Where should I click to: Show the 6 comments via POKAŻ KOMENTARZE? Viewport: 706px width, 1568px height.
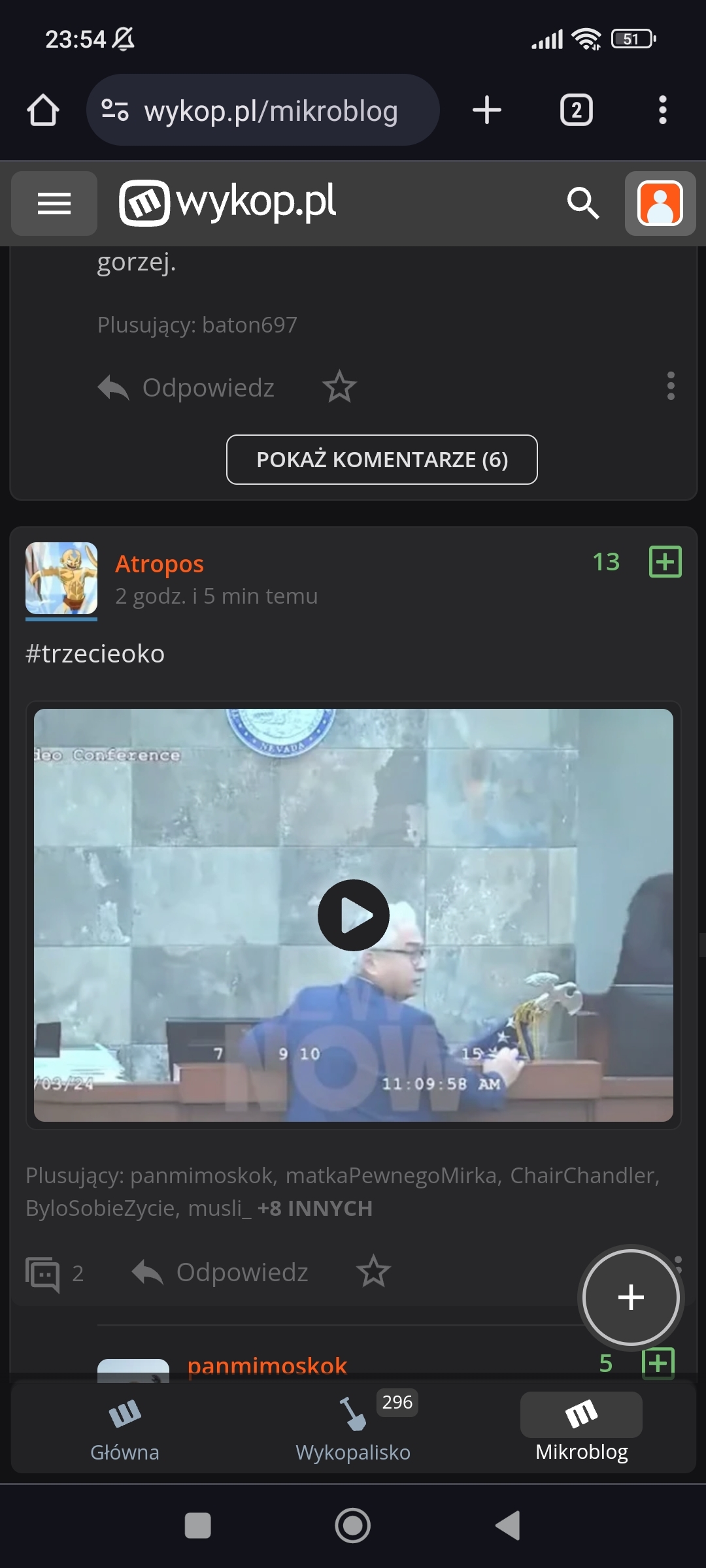[x=382, y=459]
